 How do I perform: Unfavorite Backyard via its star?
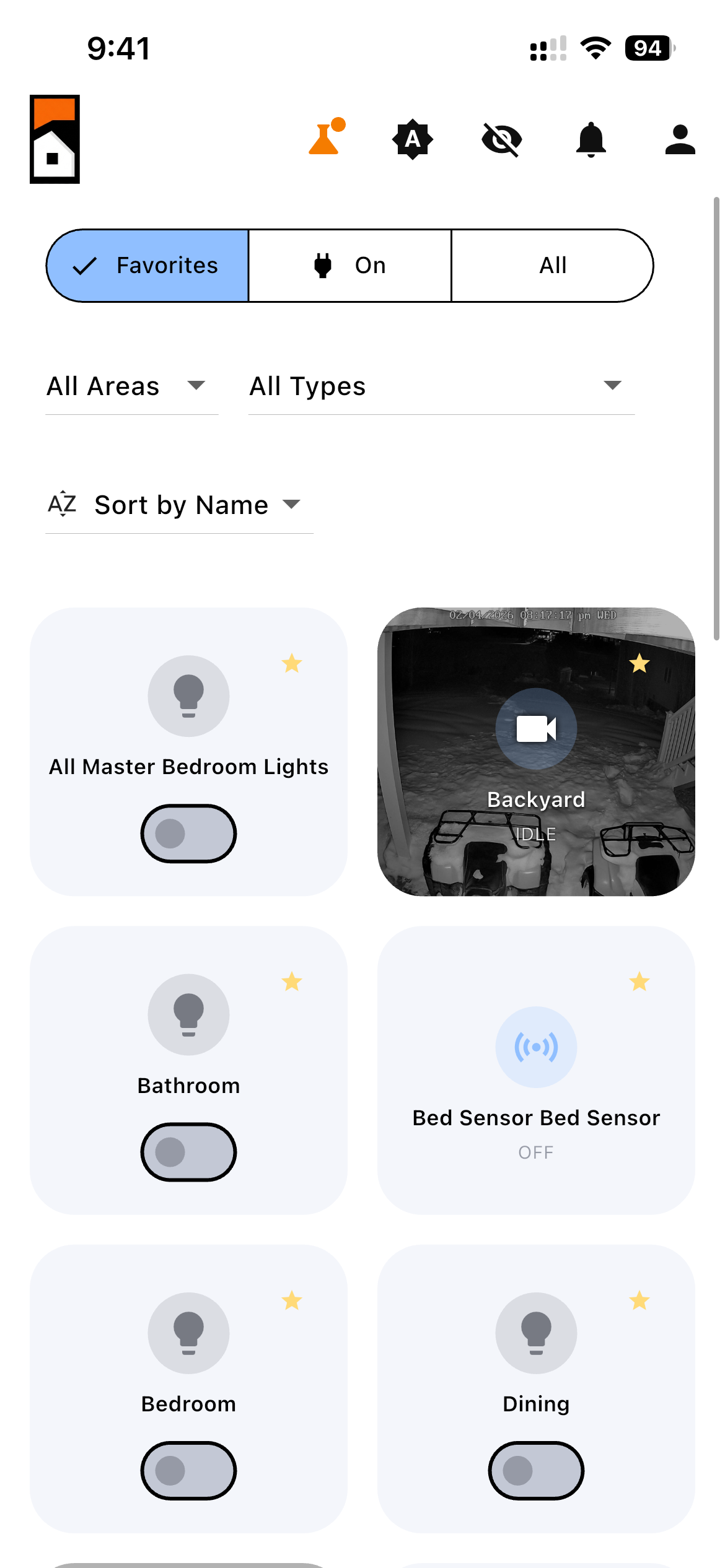tap(639, 663)
